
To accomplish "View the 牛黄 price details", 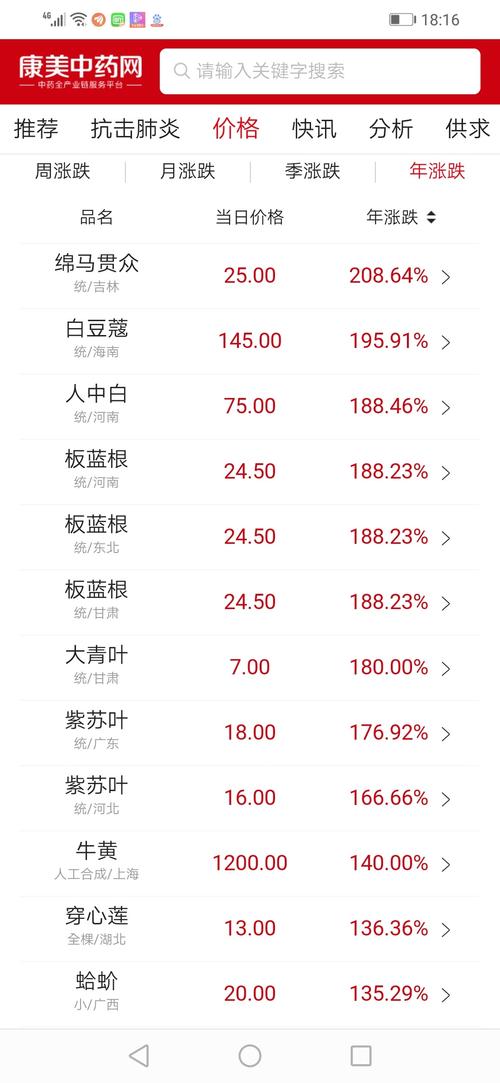I will [x=250, y=863].
